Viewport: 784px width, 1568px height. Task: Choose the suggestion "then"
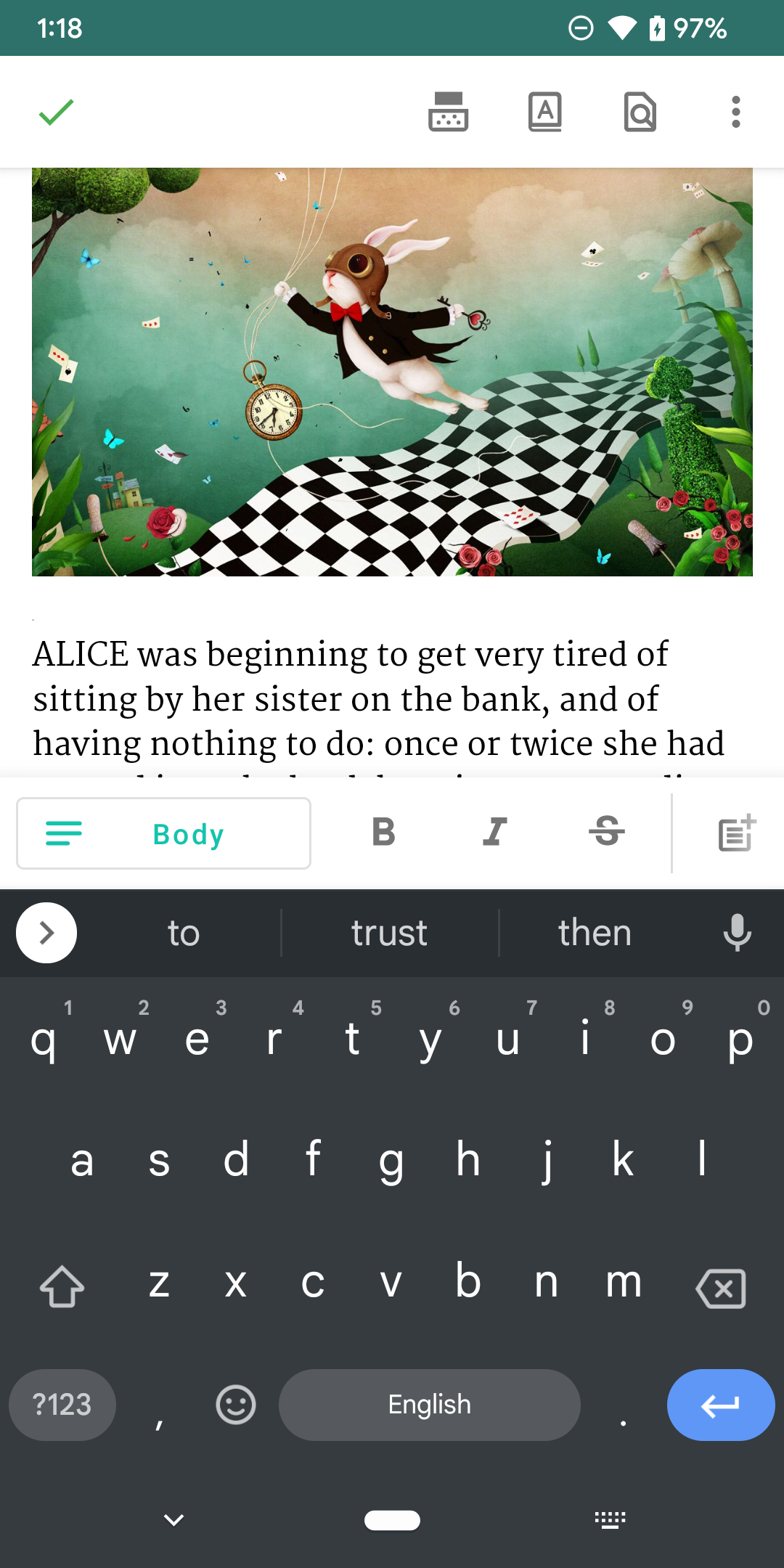[595, 933]
